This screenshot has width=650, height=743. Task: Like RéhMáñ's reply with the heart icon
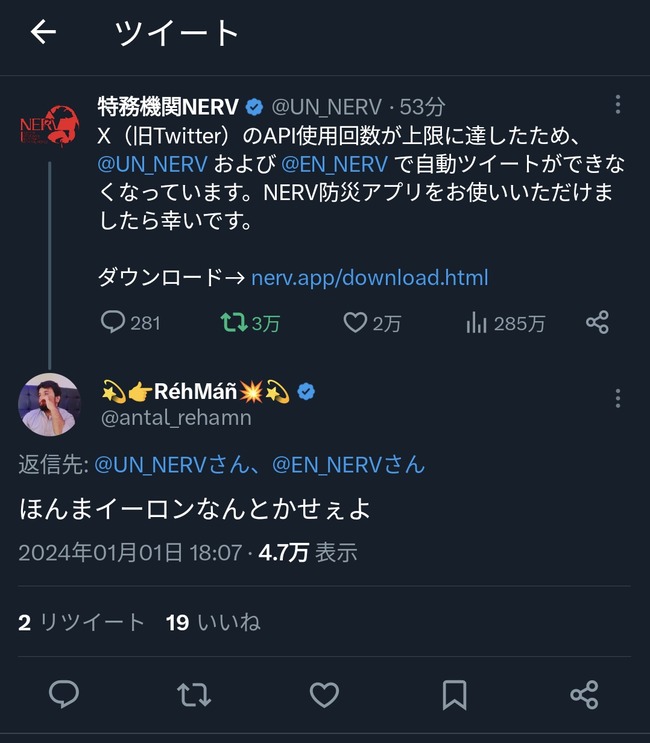tap(324, 694)
